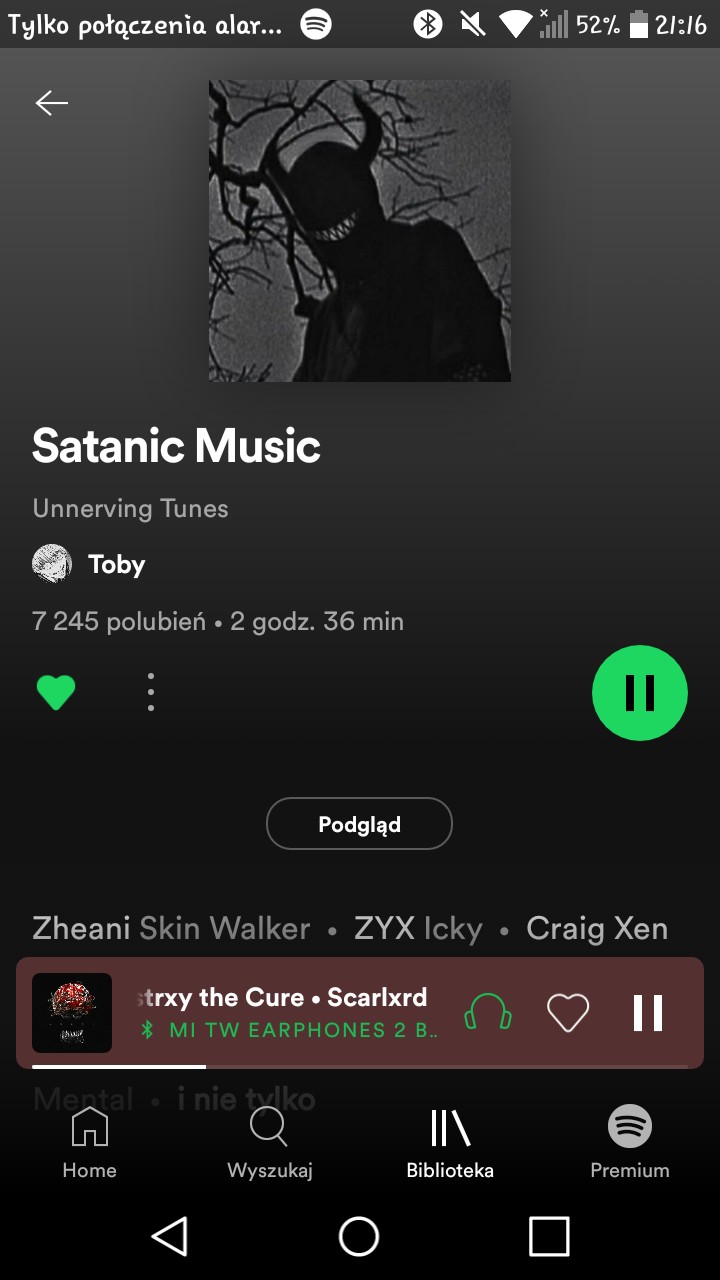Open the Premium tab
Image resolution: width=720 pixels, height=1280 pixels.
point(630,1143)
